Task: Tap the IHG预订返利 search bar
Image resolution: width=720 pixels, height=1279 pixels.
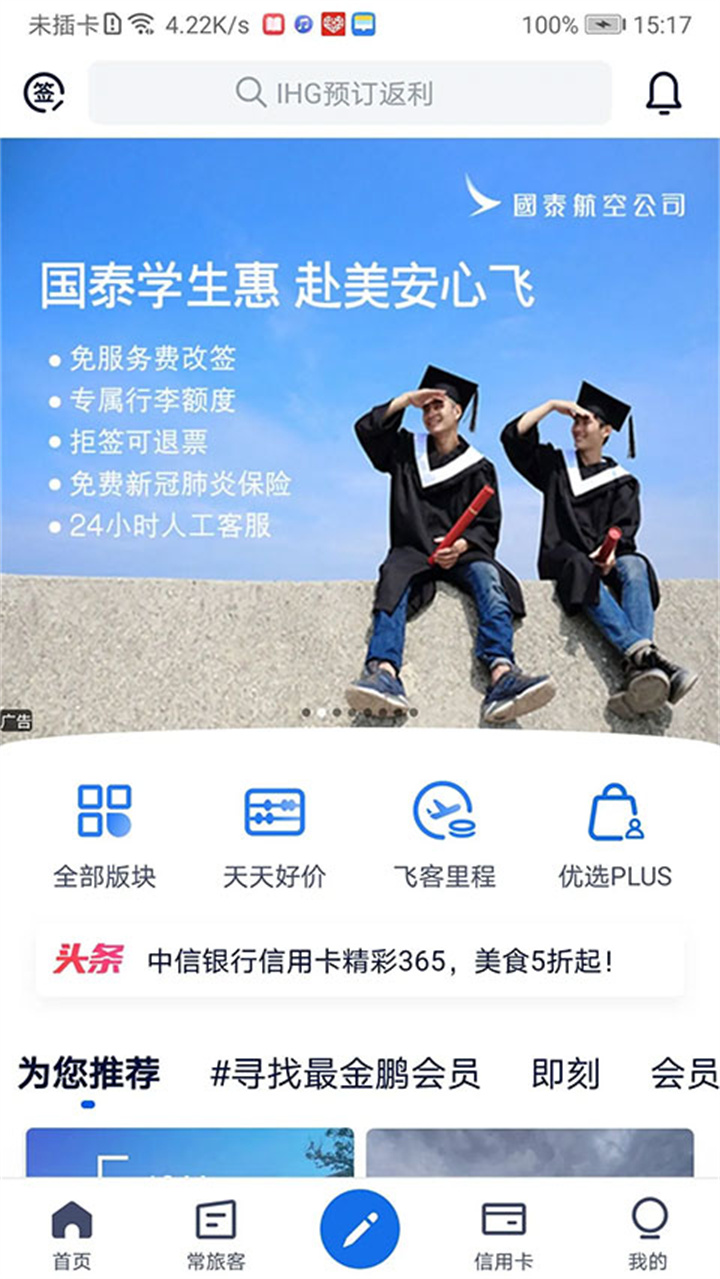Action: (x=350, y=94)
